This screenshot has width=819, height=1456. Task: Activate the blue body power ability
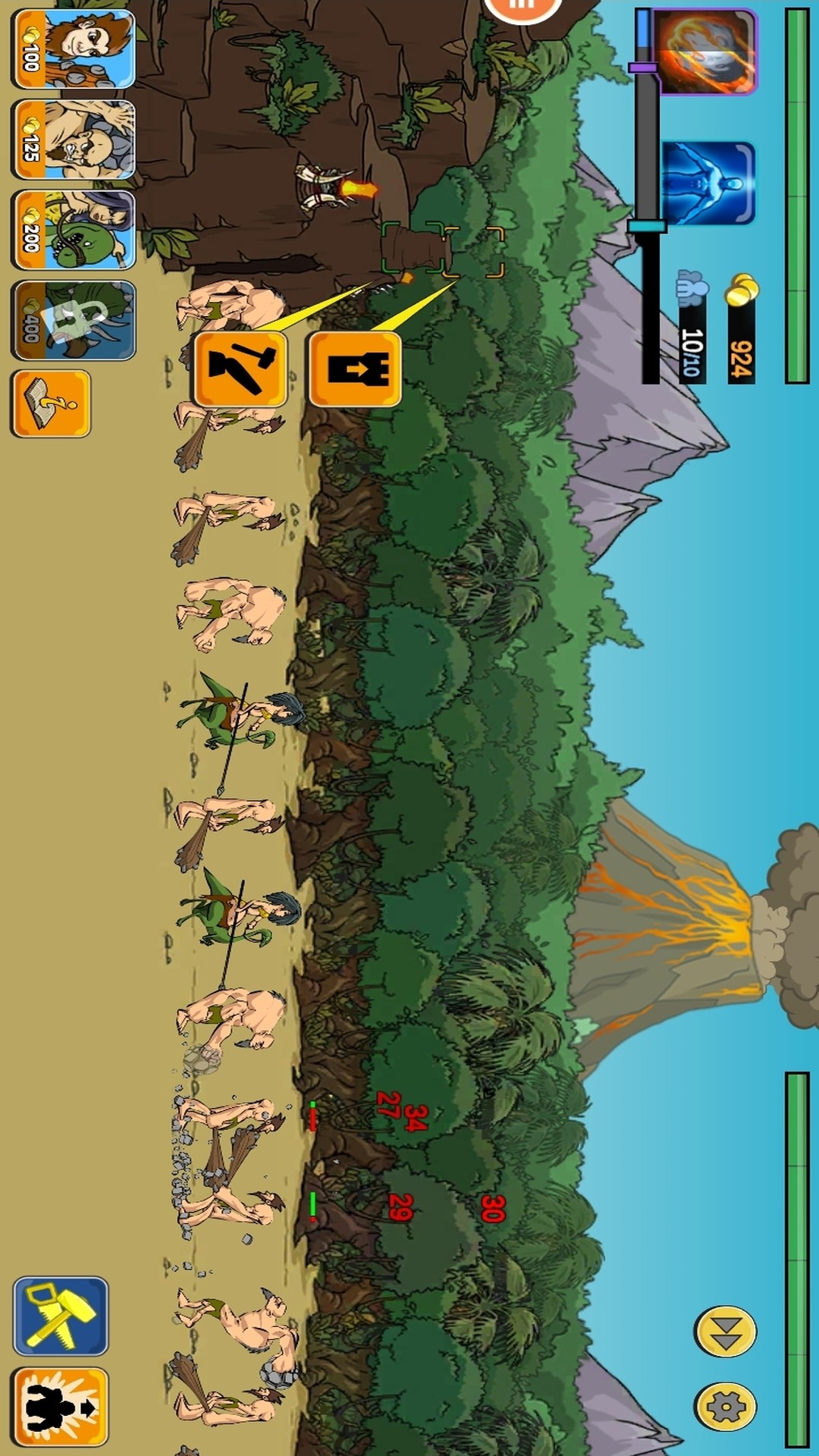click(x=708, y=184)
